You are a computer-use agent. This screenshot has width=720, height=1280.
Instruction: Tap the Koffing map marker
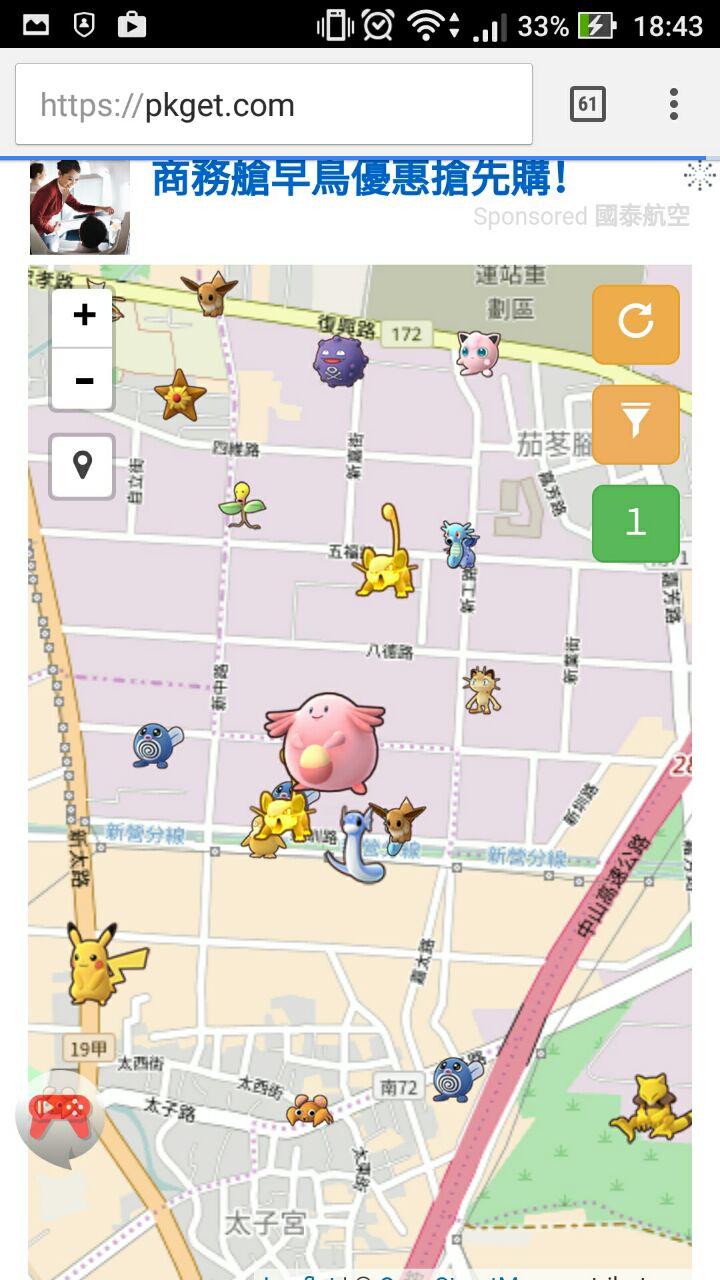[340, 361]
